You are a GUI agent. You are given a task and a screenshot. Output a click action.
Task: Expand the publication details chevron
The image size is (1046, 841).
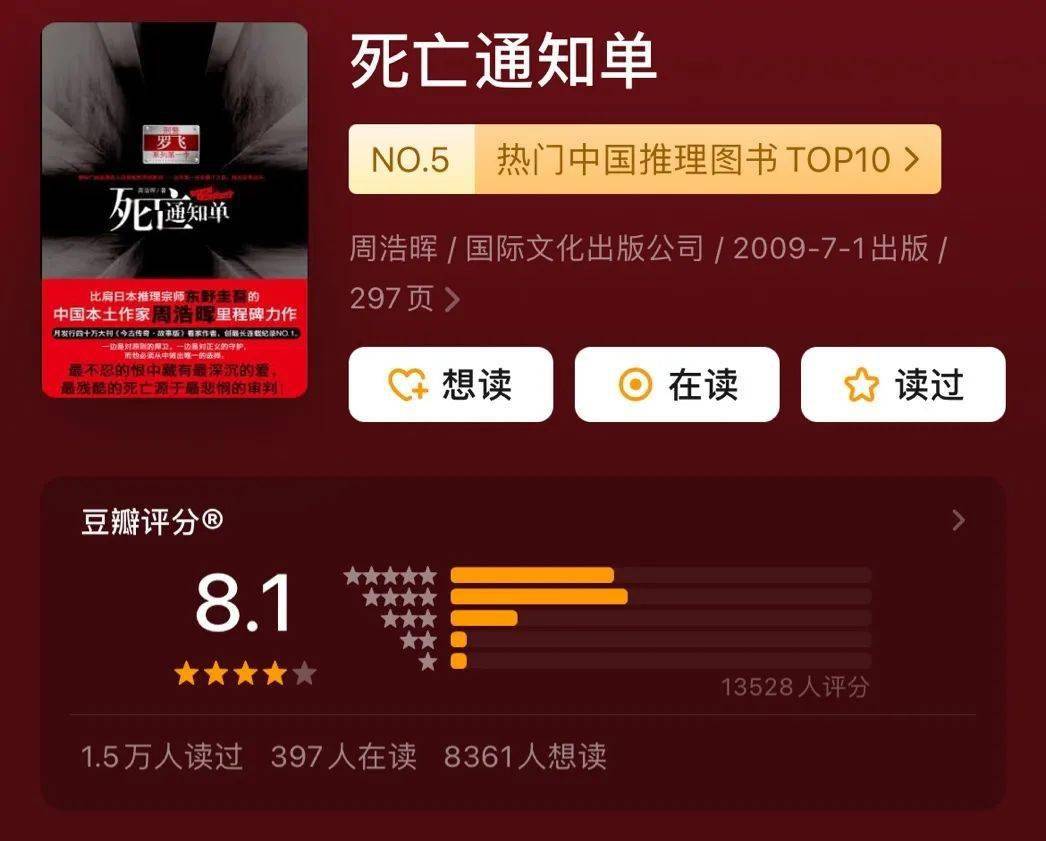(x=452, y=299)
